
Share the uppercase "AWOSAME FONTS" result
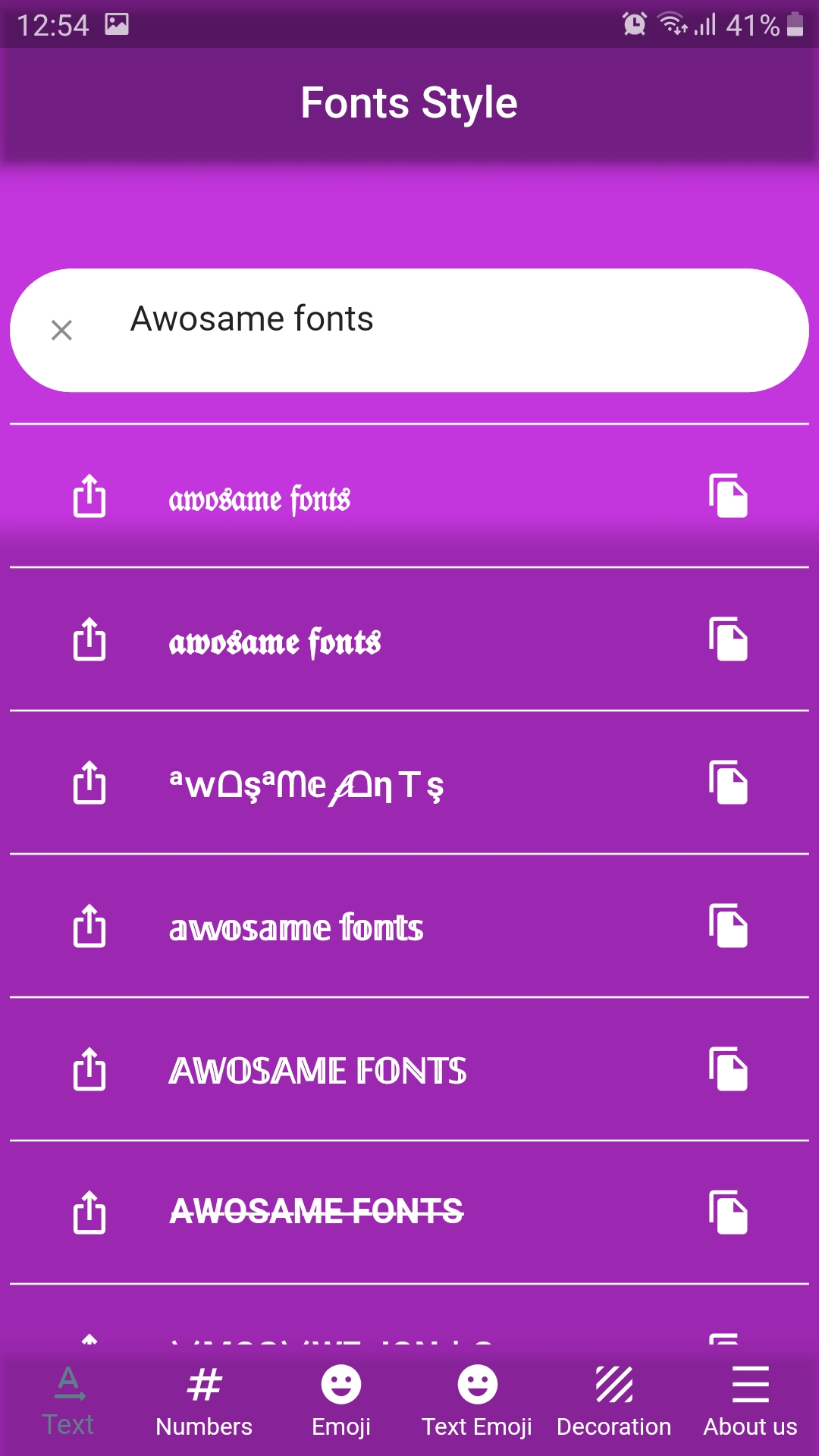click(89, 1071)
